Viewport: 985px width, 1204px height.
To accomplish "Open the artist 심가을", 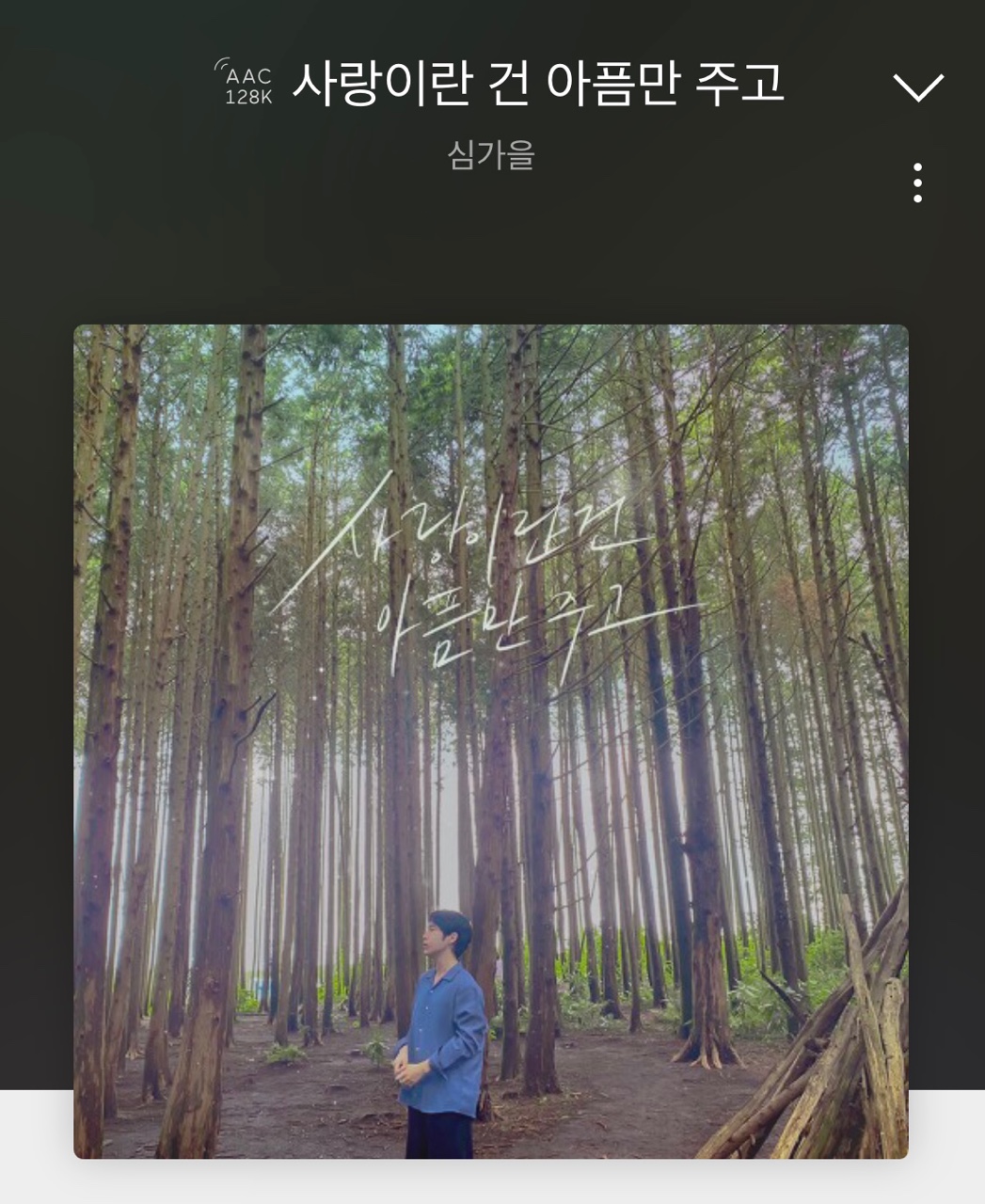I will (491, 155).
